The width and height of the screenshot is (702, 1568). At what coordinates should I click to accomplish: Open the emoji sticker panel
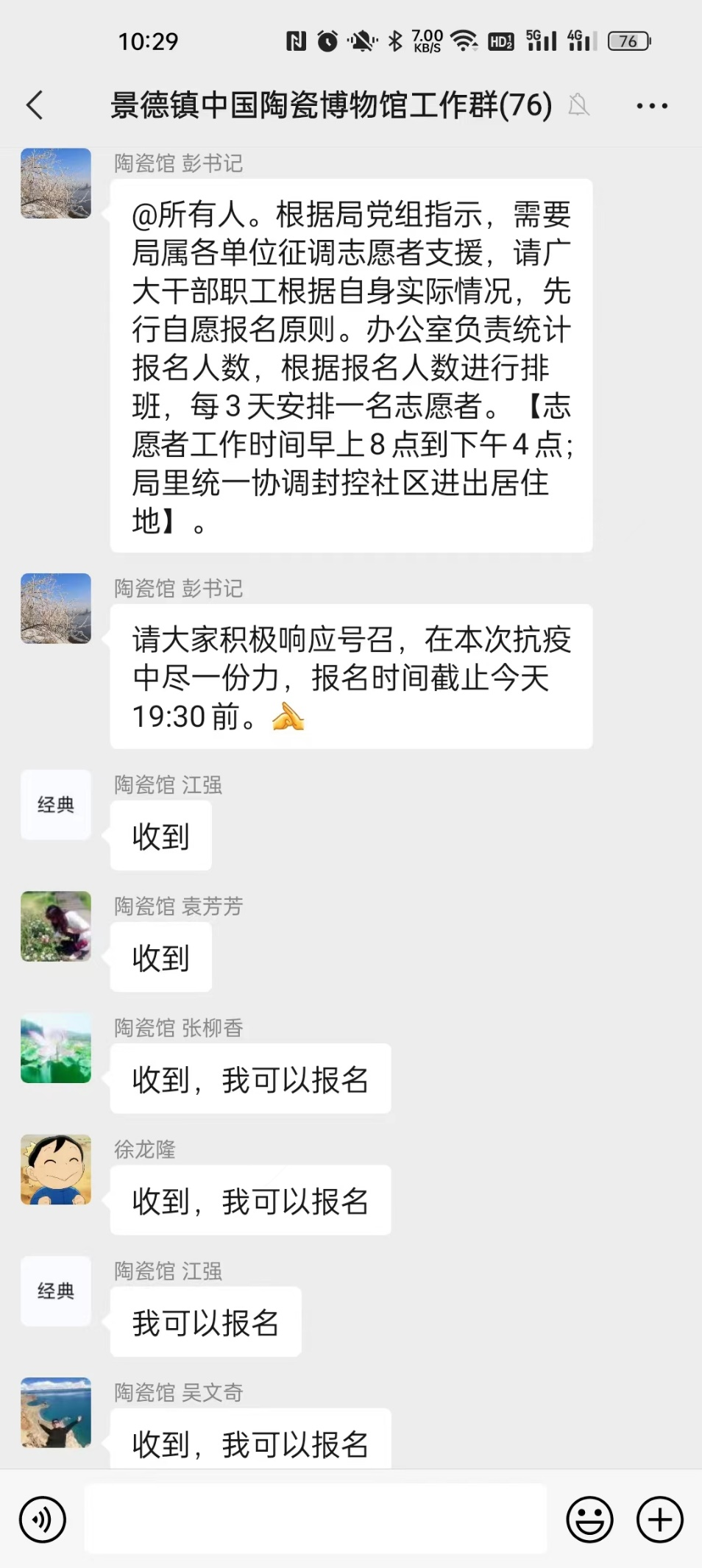(x=589, y=1519)
